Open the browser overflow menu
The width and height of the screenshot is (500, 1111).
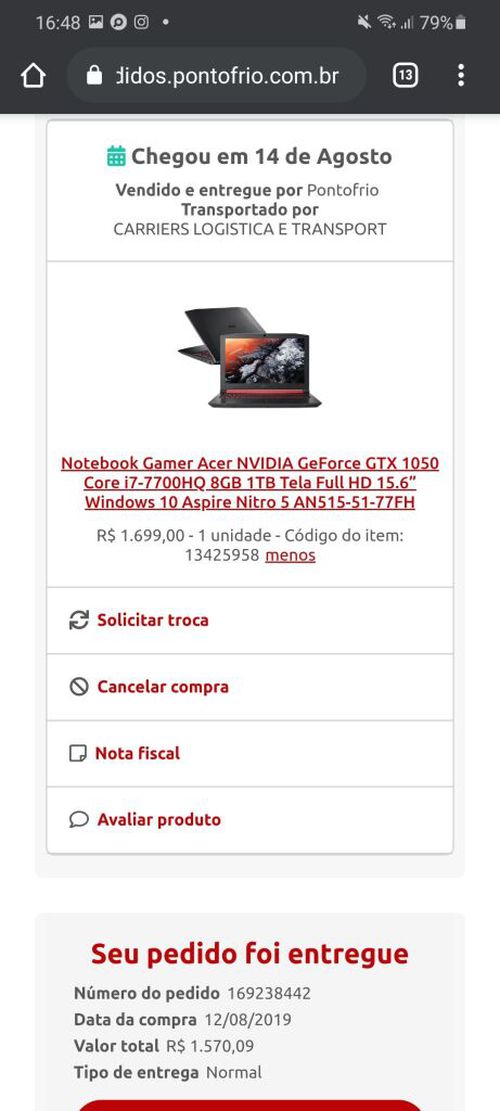(x=460, y=76)
